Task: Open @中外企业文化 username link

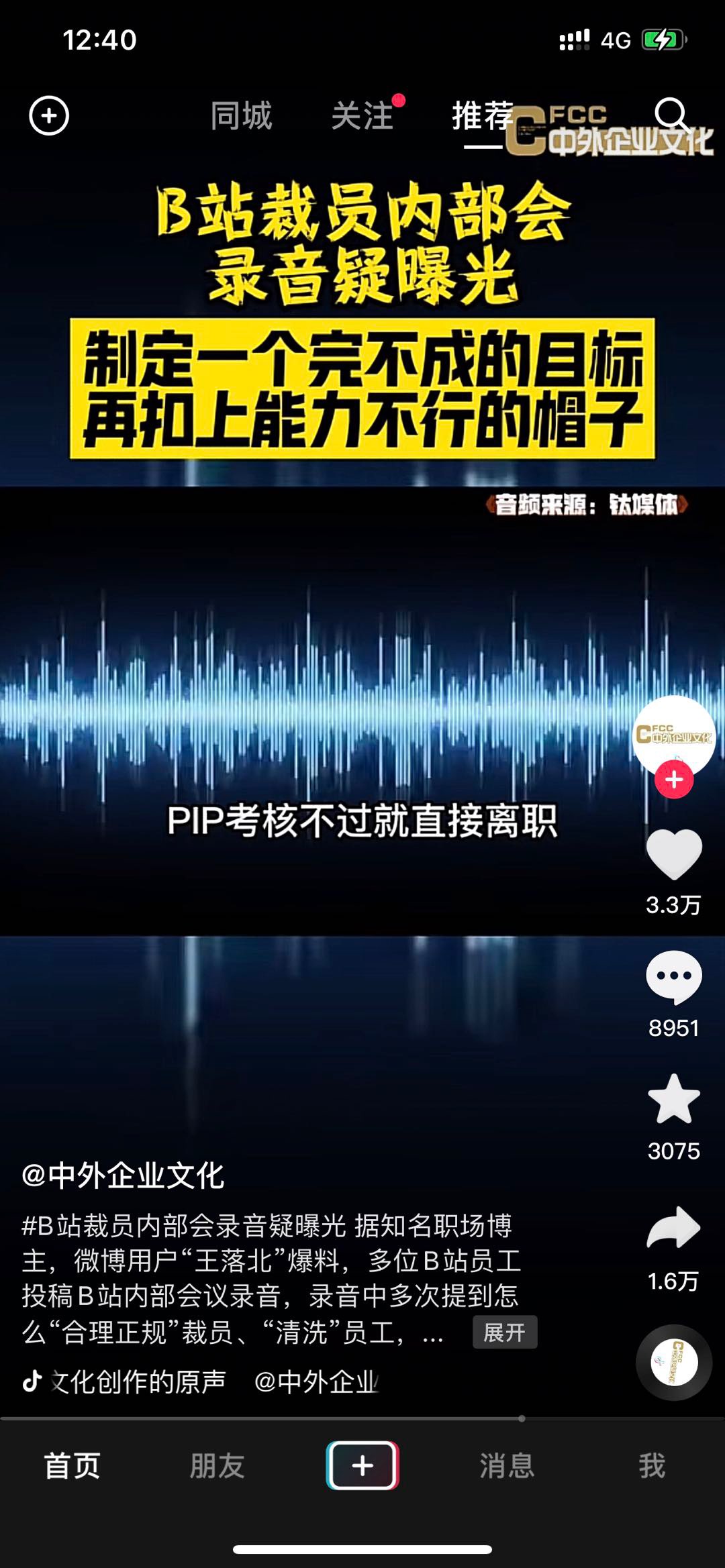Action: [123, 1176]
